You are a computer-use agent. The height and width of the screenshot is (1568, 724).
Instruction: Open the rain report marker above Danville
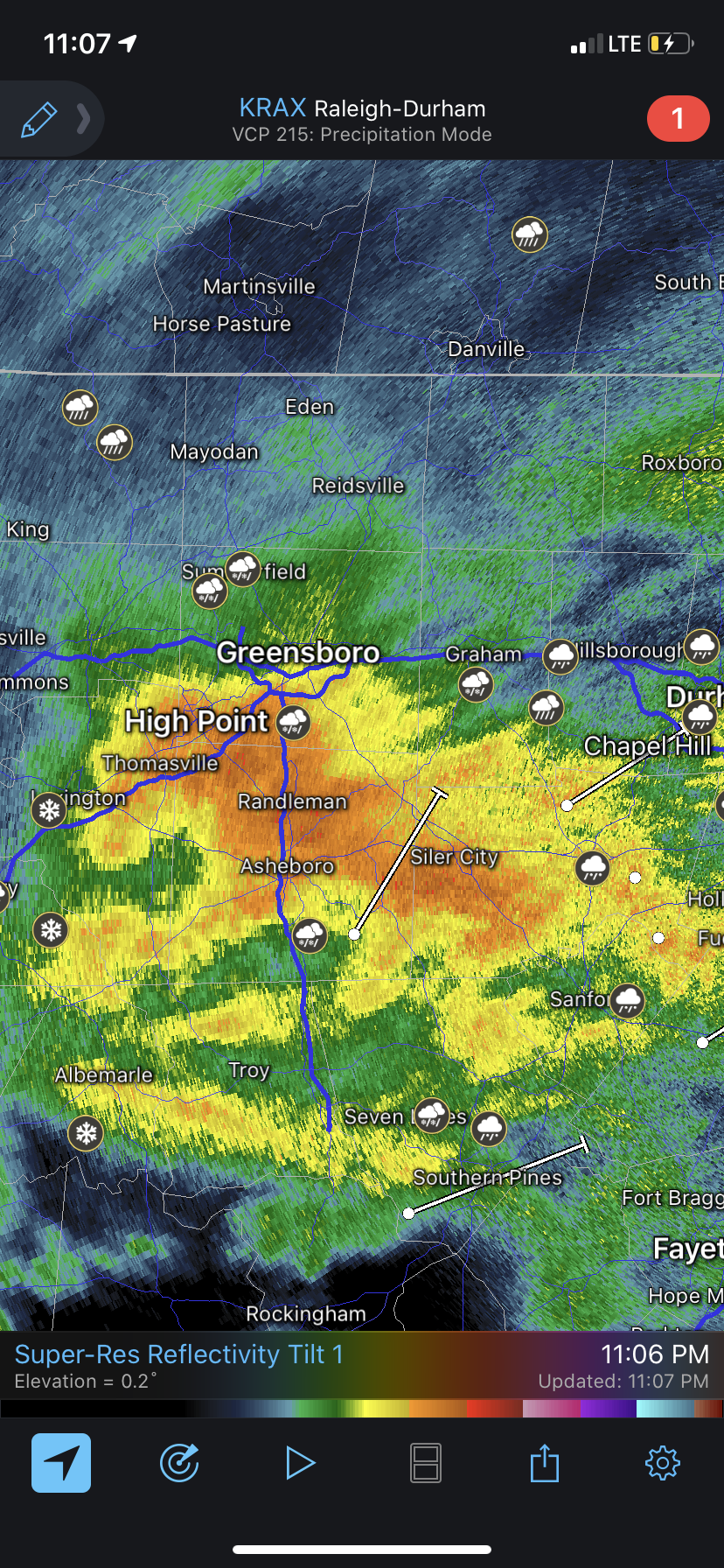[x=530, y=234]
